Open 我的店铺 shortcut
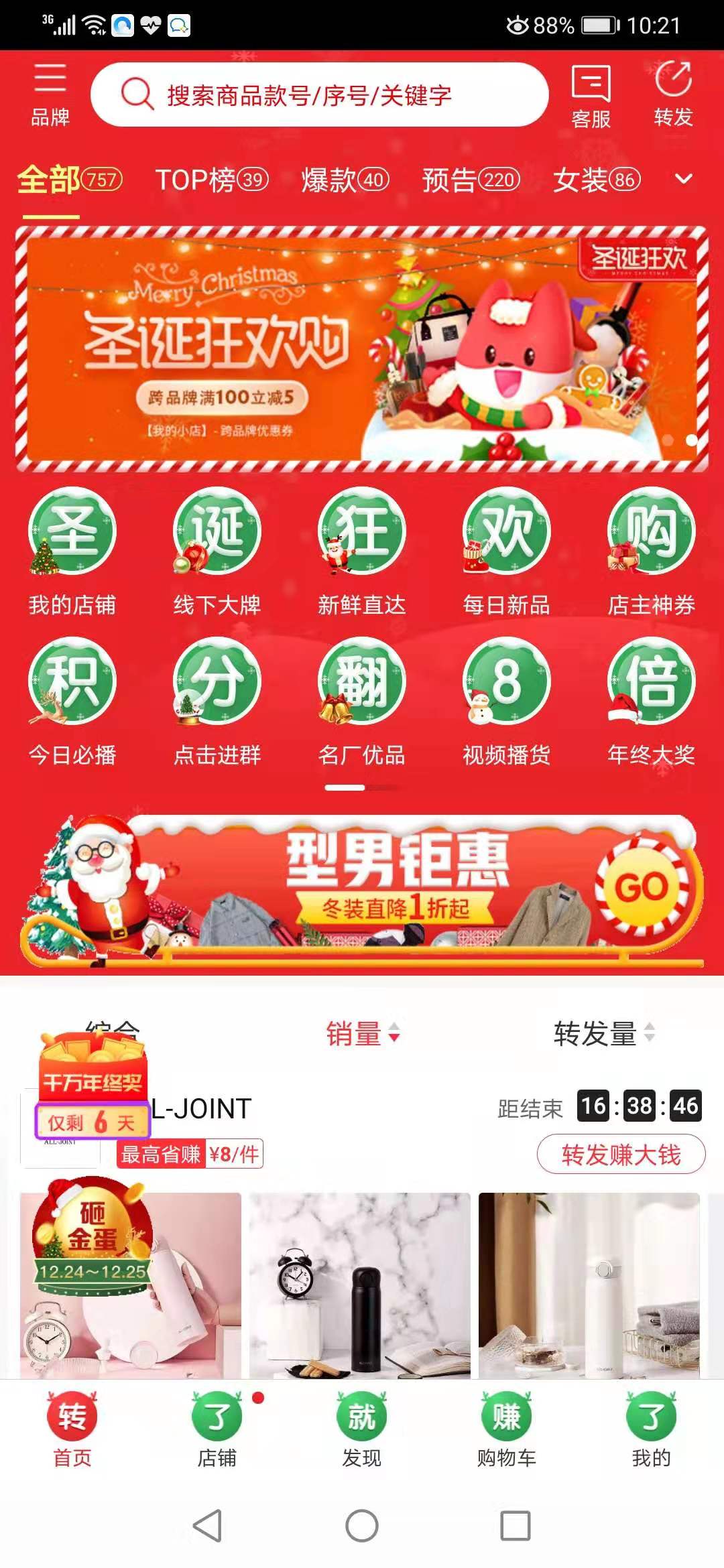Screen dimensions: 724x1568 pos(72,551)
